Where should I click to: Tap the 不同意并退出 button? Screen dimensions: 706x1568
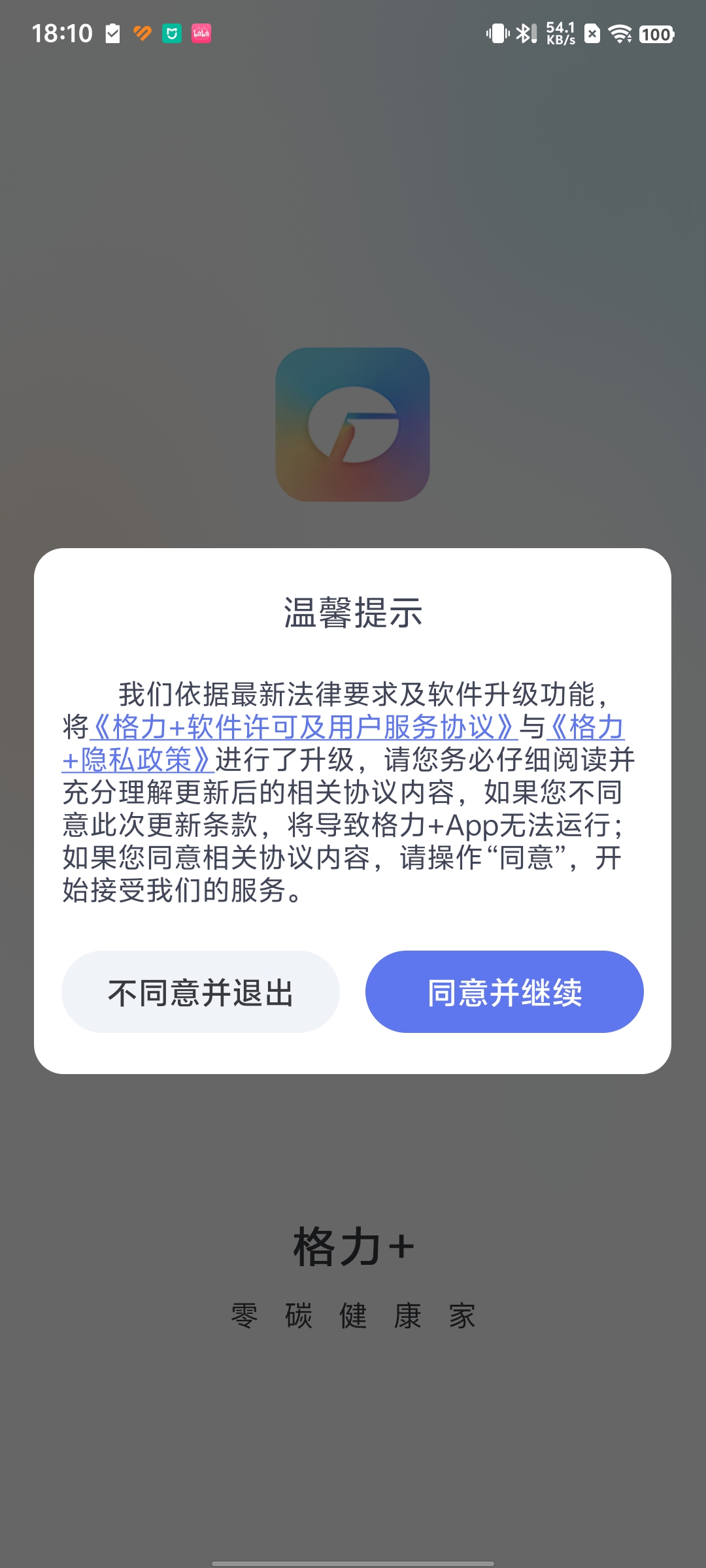tap(201, 992)
